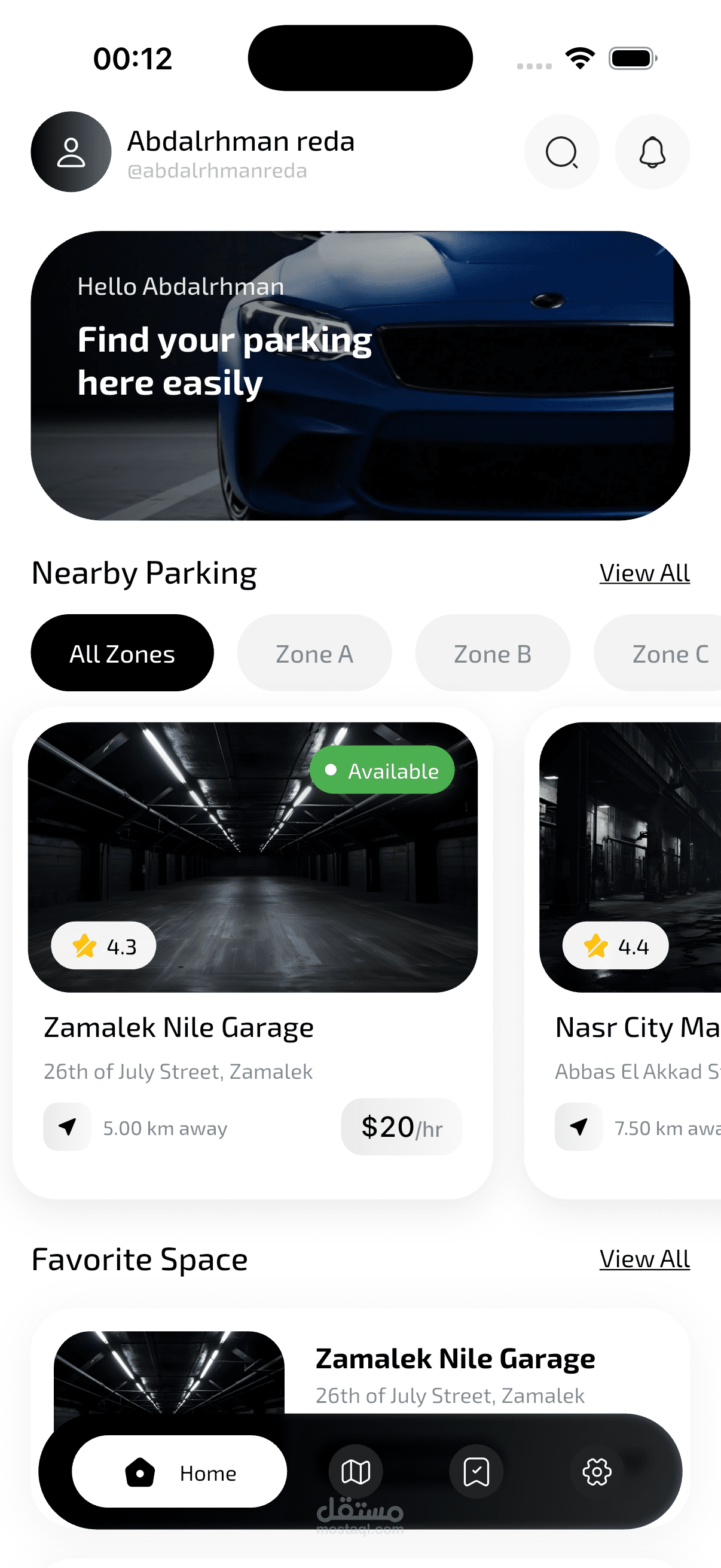Tap the Find your parking banner
Image resolution: width=721 pixels, height=1568 pixels.
pos(360,376)
